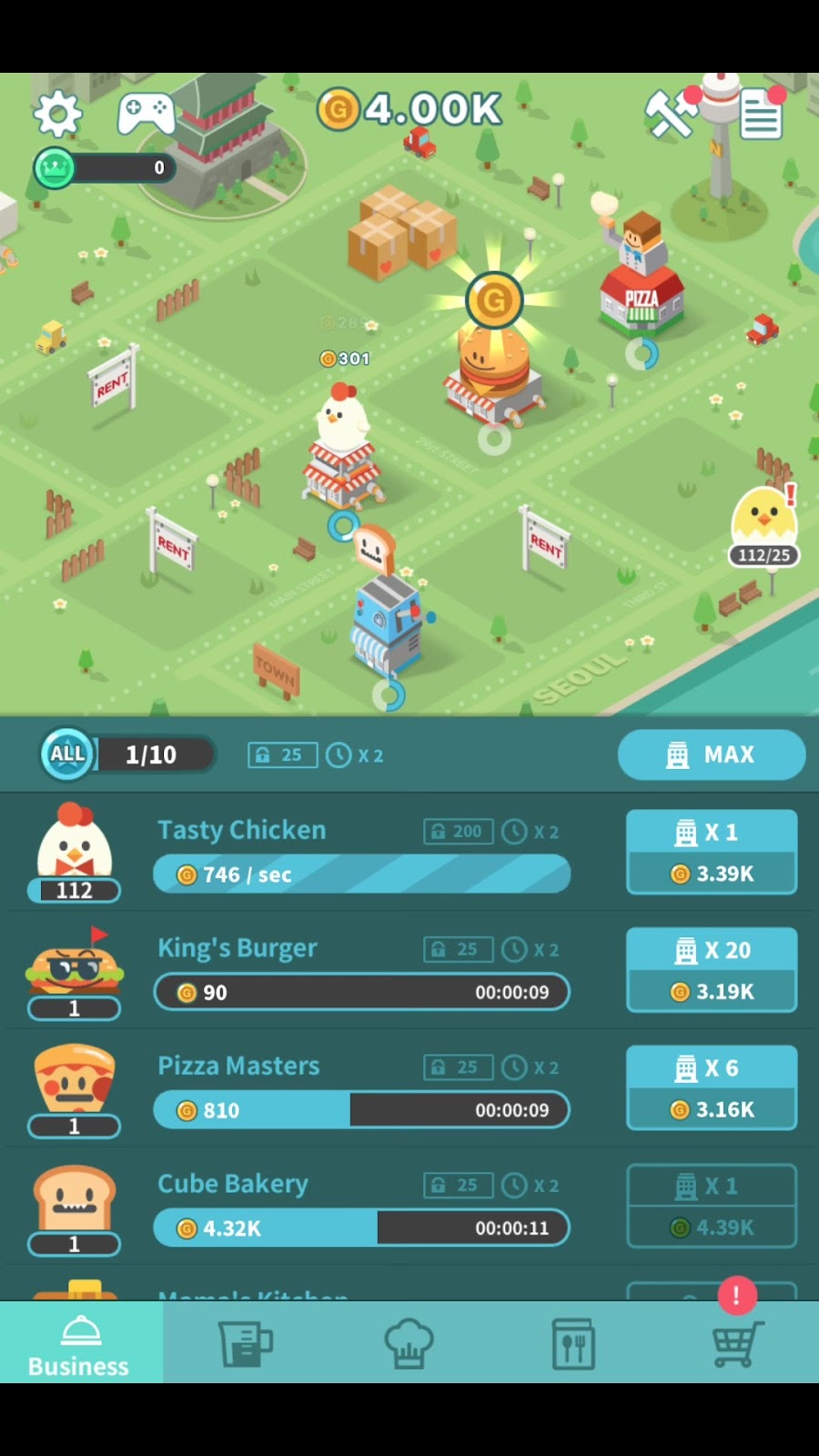Buy X20 King's Burger upgrade for 3.19K

pyautogui.click(x=711, y=970)
